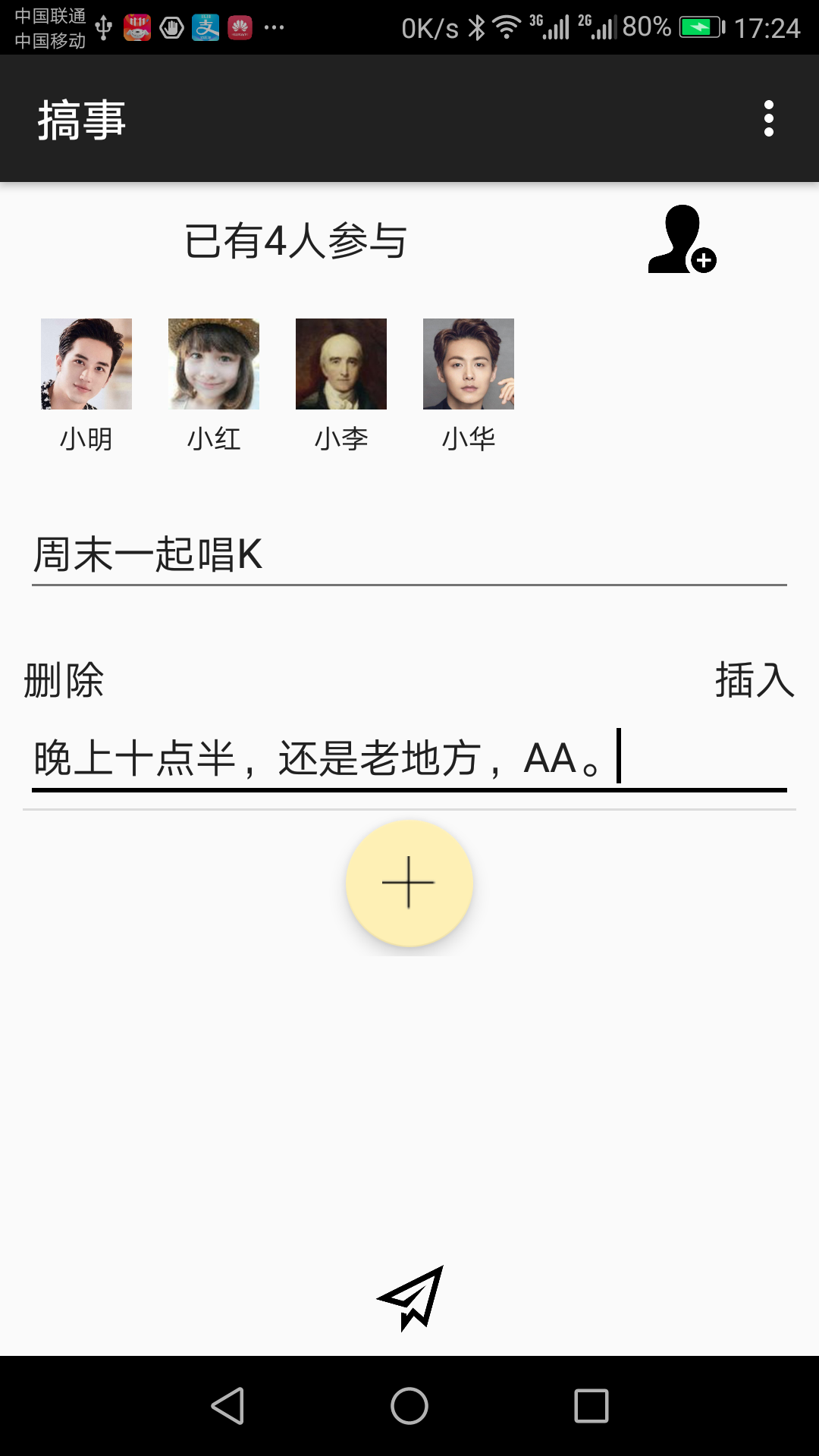
Task: Select participant 小明's avatar
Action: (x=86, y=364)
